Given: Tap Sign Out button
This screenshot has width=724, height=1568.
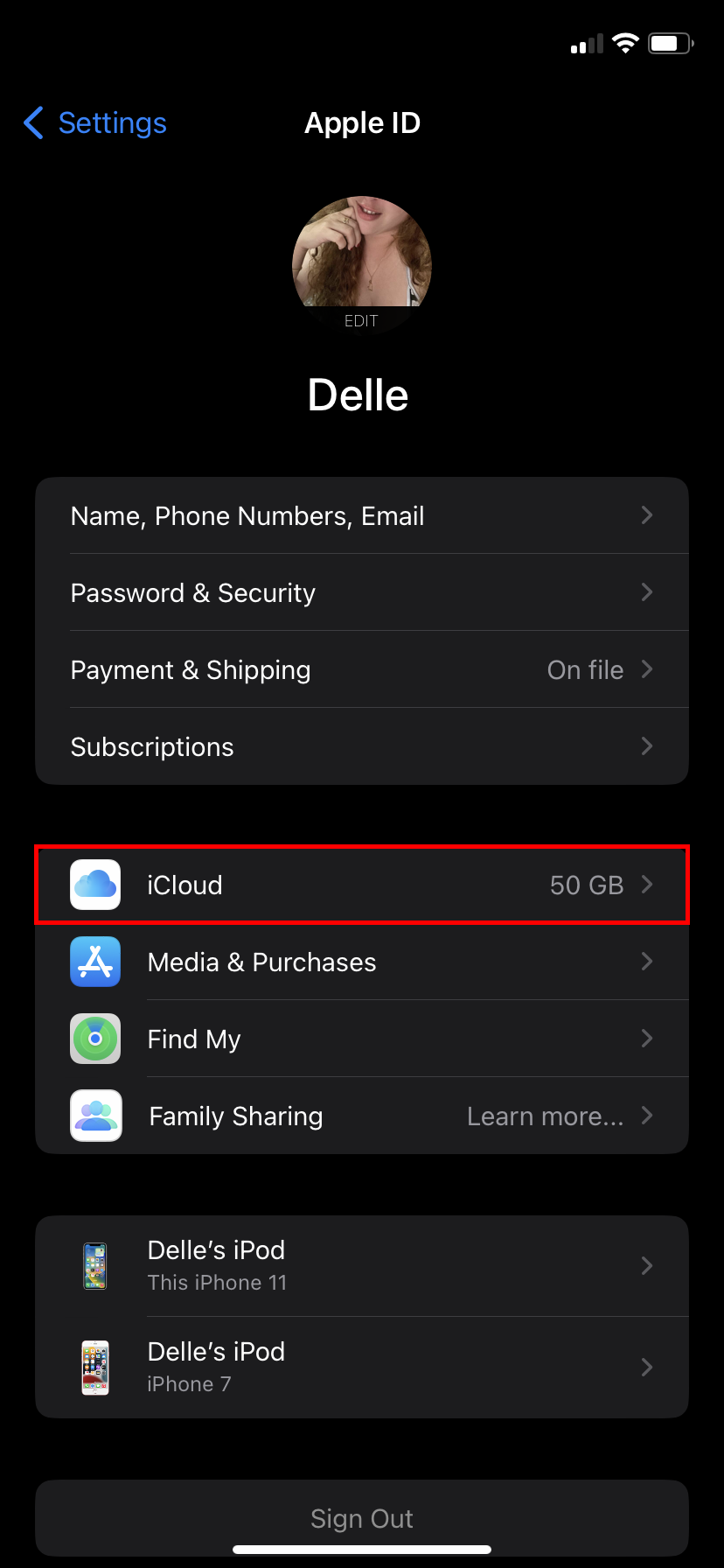Looking at the screenshot, I should [x=362, y=1519].
